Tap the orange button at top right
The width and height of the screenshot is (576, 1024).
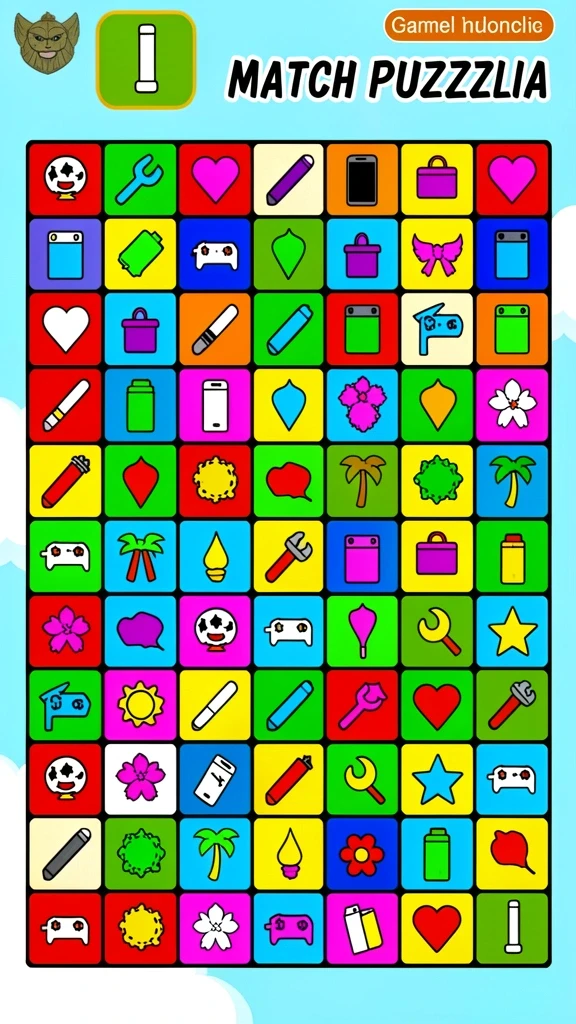(x=468, y=25)
